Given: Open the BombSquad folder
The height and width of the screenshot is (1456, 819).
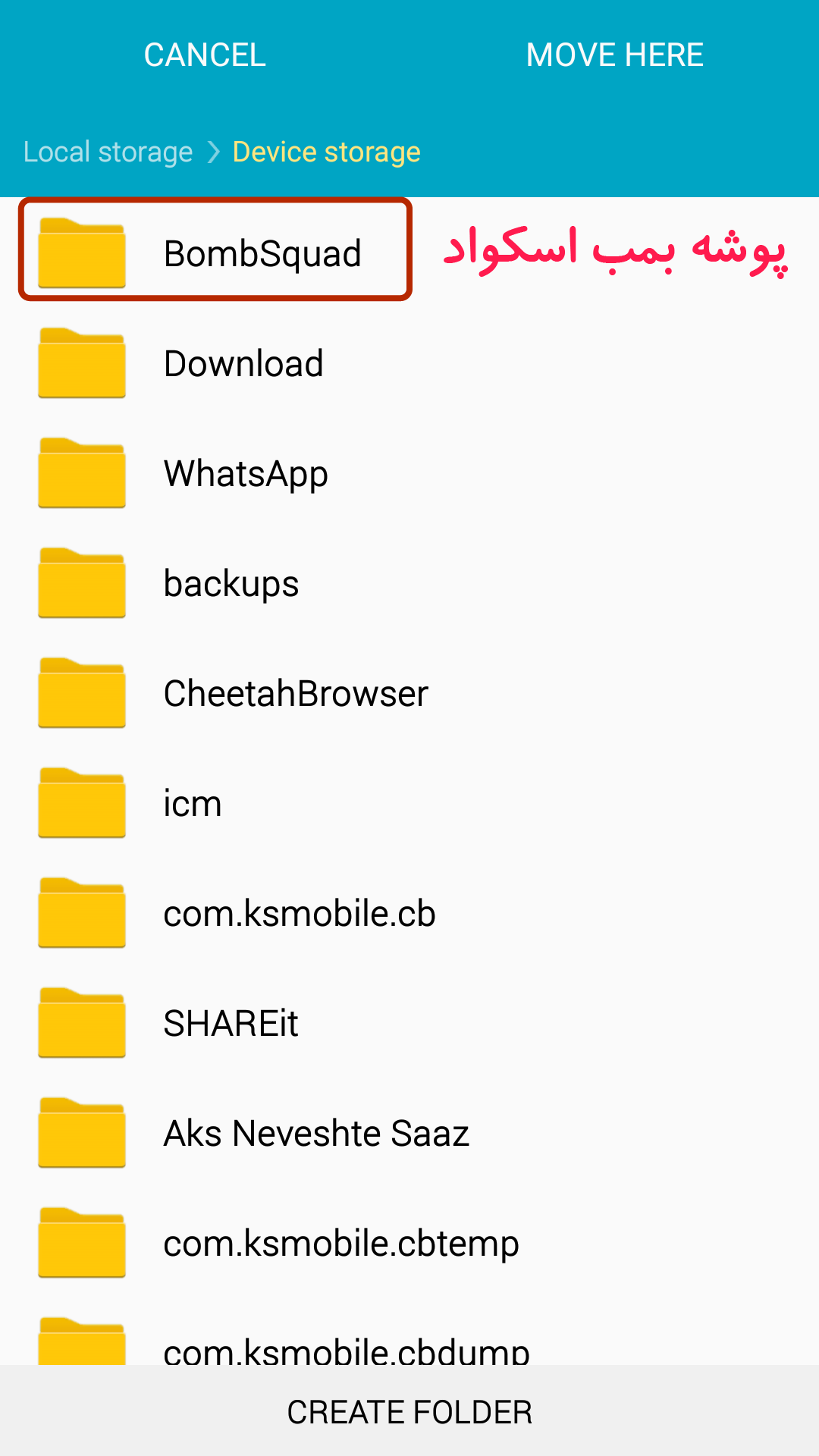Looking at the screenshot, I should tap(409, 253).
